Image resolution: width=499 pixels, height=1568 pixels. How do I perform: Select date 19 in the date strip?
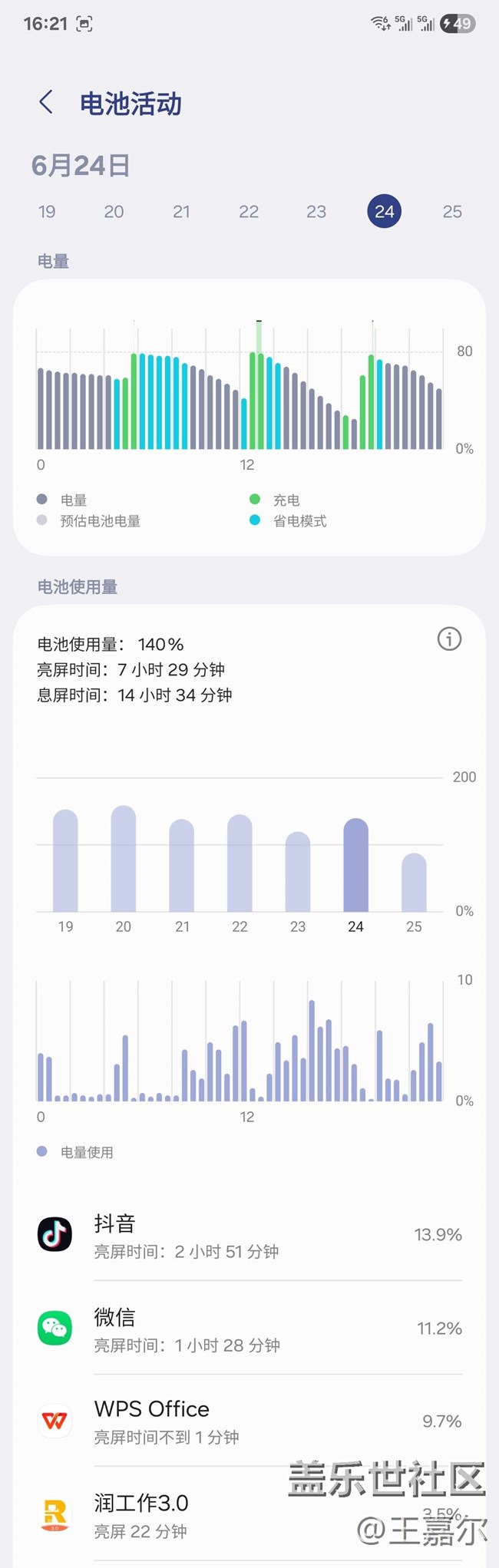(x=47, y=212)
